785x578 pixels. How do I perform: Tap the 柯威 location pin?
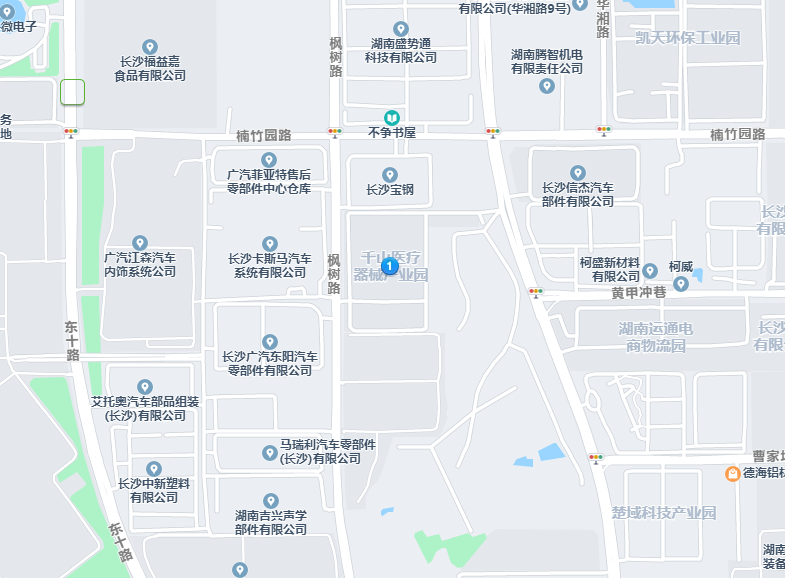coord(681,284)
